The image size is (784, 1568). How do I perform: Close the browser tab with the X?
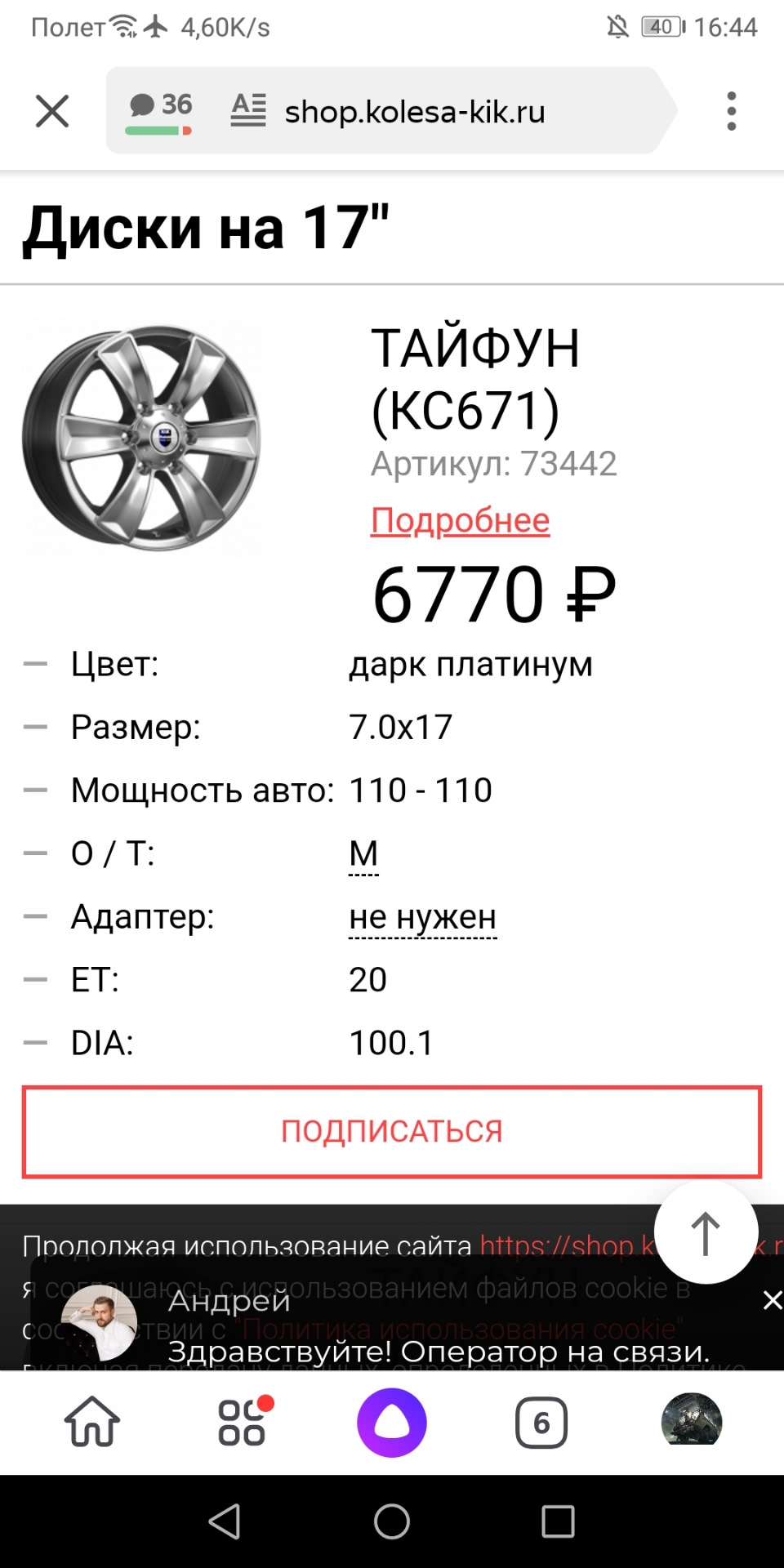[x=52, y=111]
